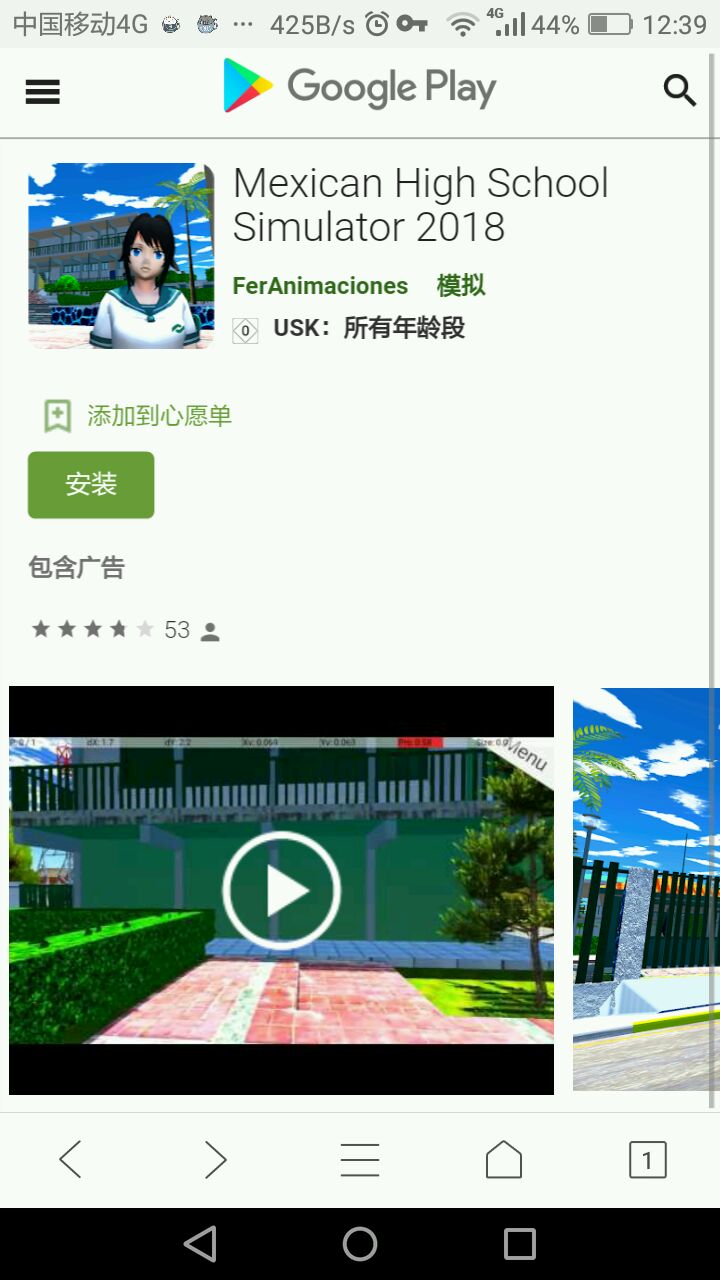The image size is (720, 1280).
Task: View the 53 ratings star row
Action: tap(125, 630)
